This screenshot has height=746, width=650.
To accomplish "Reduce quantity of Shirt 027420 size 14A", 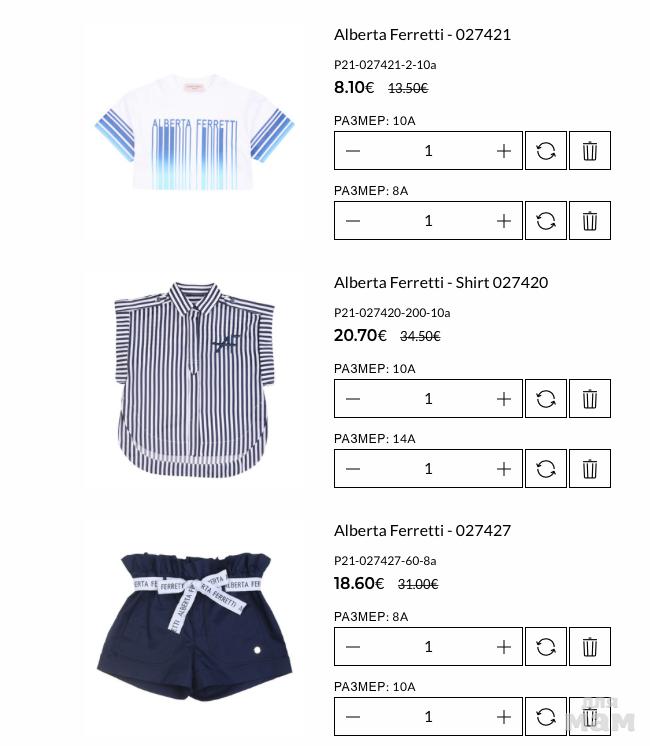I will click(353, 469).
